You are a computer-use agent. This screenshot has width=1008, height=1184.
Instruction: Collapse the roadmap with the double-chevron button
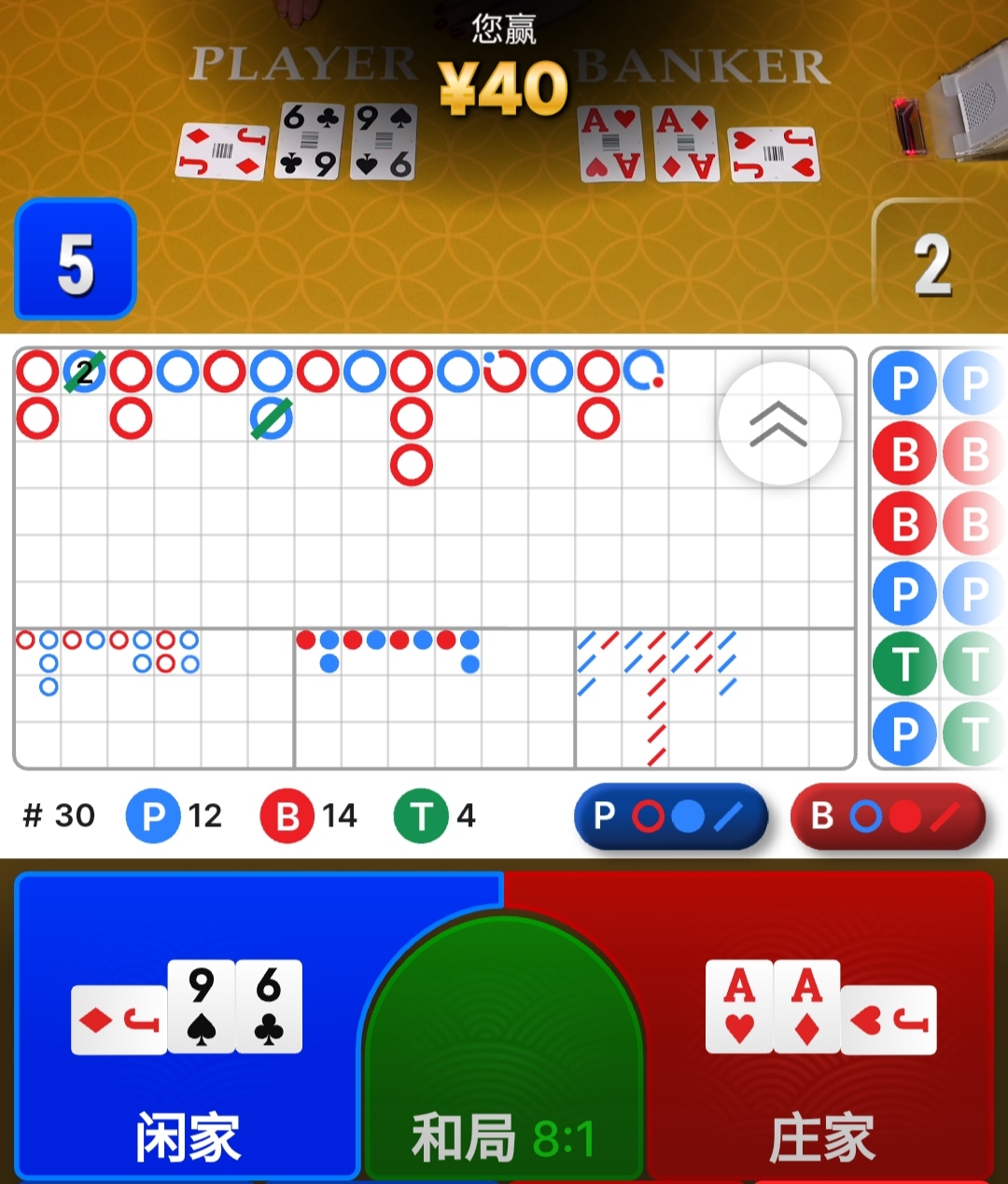click(x=779, y=424)
